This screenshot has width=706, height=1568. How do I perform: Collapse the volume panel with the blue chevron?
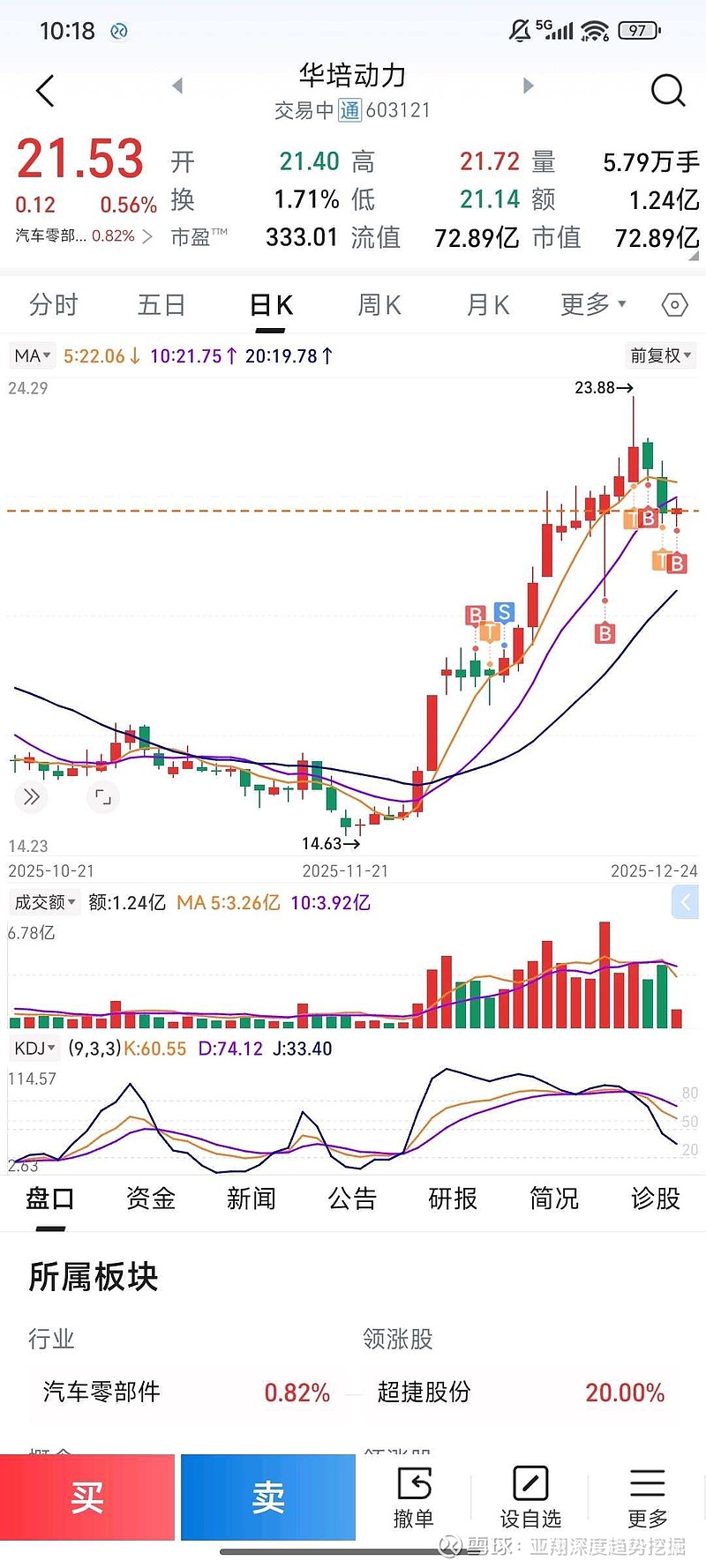click(686, 901)
